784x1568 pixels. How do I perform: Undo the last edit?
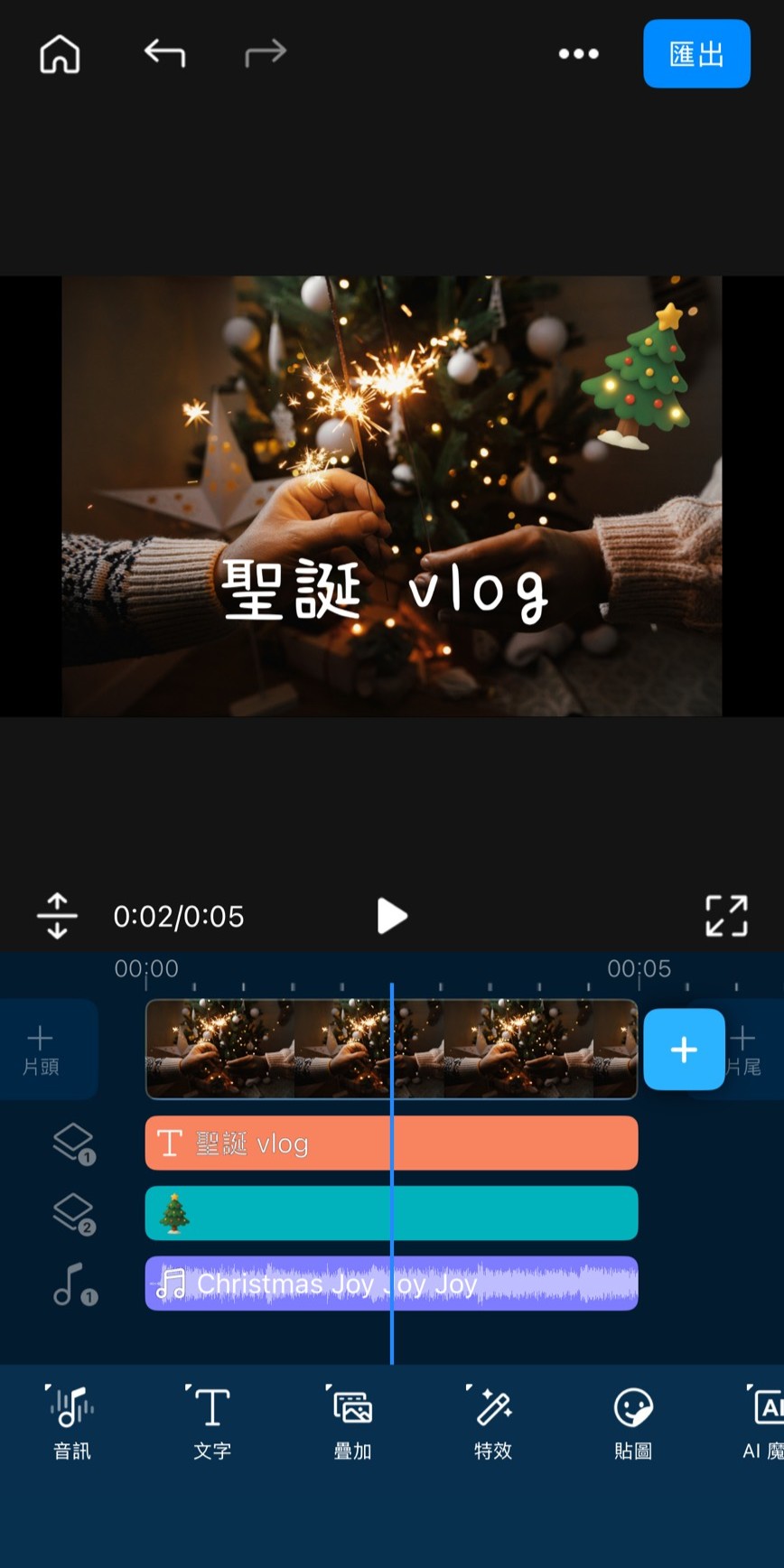coord(164,54)
